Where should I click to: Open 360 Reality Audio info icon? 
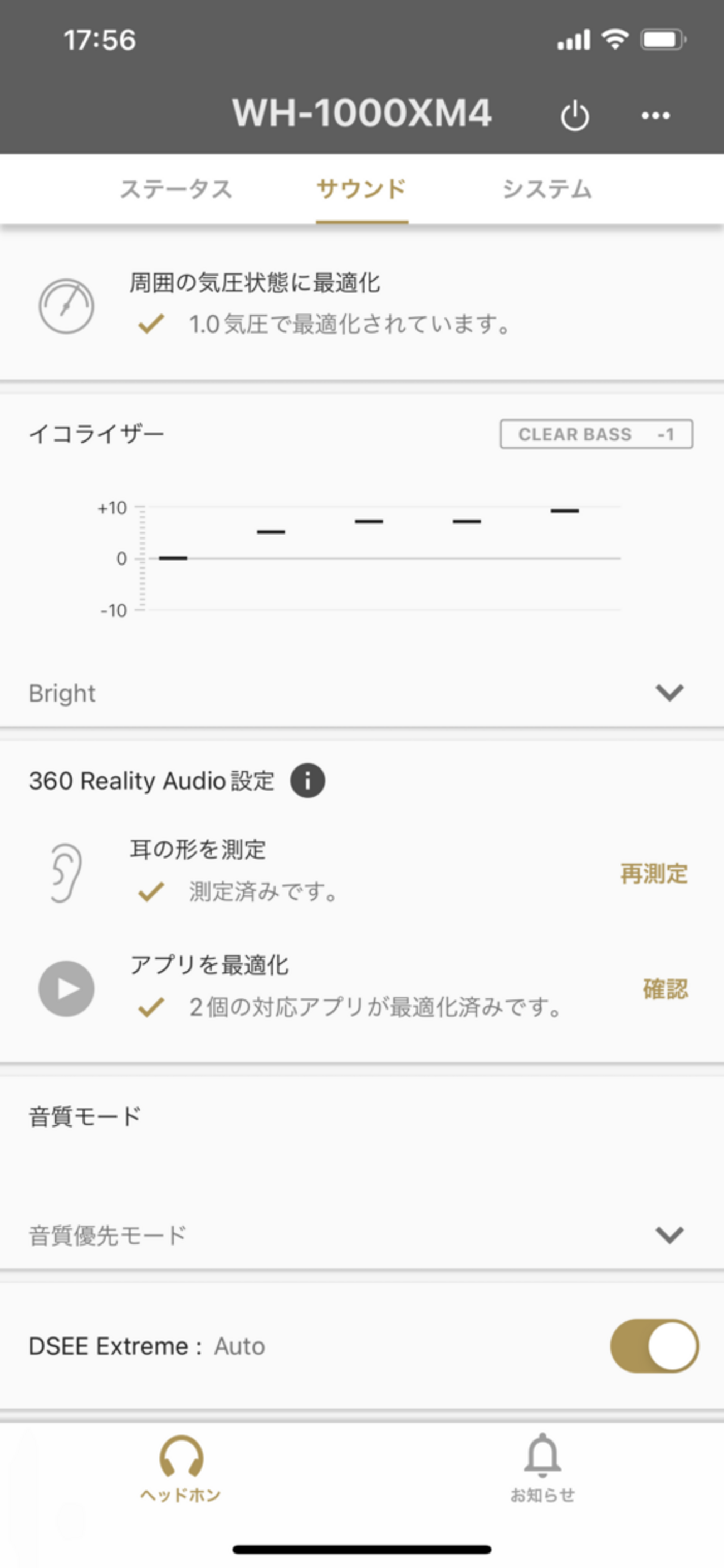tap(307, 780)
